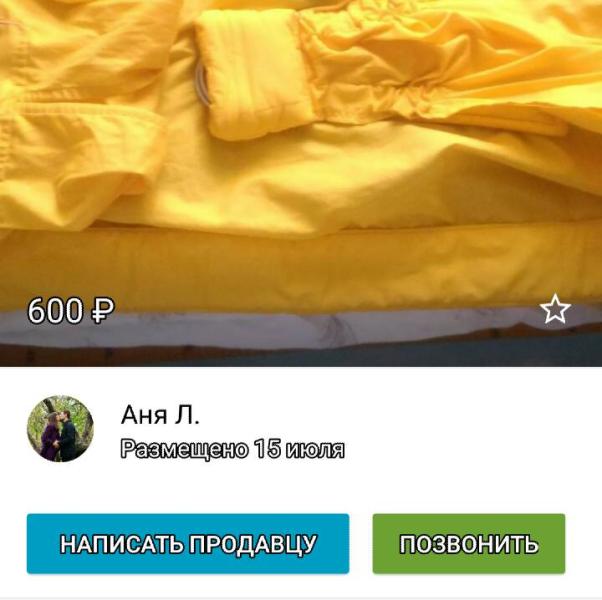View the yellow jacket photo fullscreen
This screenshot has height=600, width=602.
(300, 150)
